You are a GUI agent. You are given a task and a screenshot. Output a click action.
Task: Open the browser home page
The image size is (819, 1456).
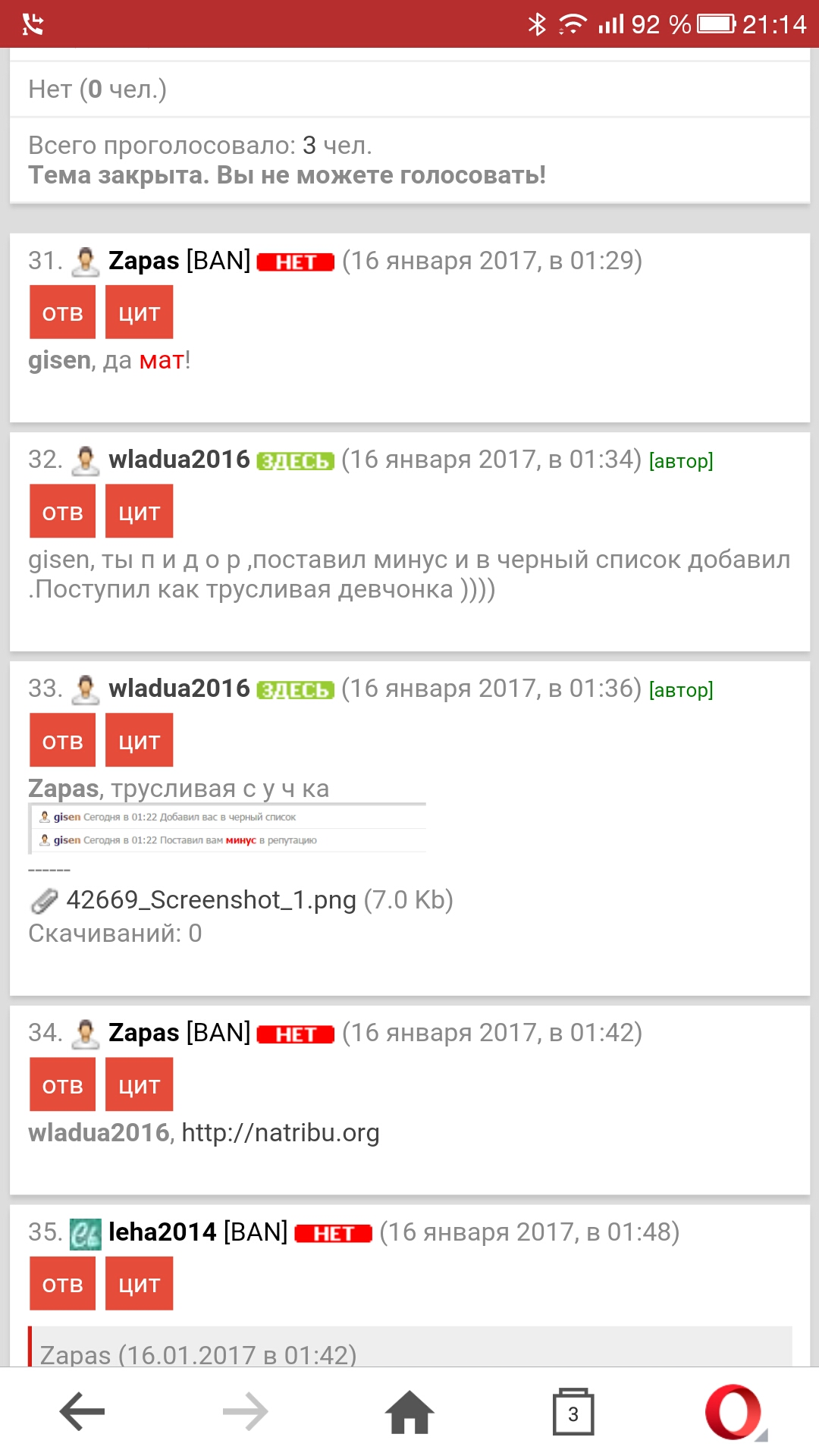click(409, 1412)
